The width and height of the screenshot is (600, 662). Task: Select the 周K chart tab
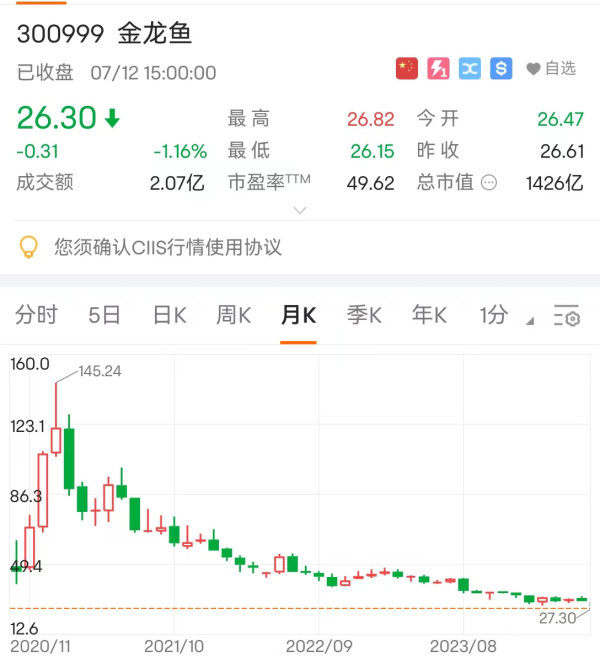pos(233,315)
